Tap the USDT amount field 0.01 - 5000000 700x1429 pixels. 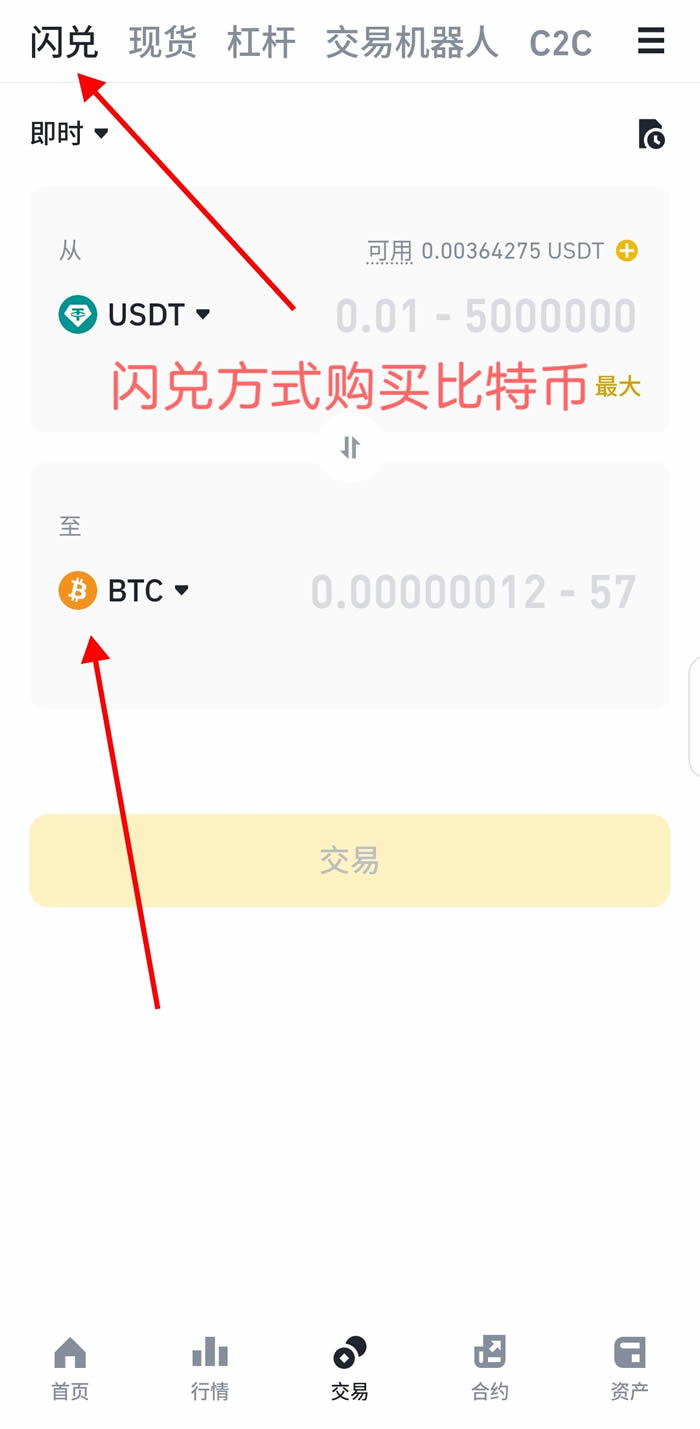click(486, 317)
